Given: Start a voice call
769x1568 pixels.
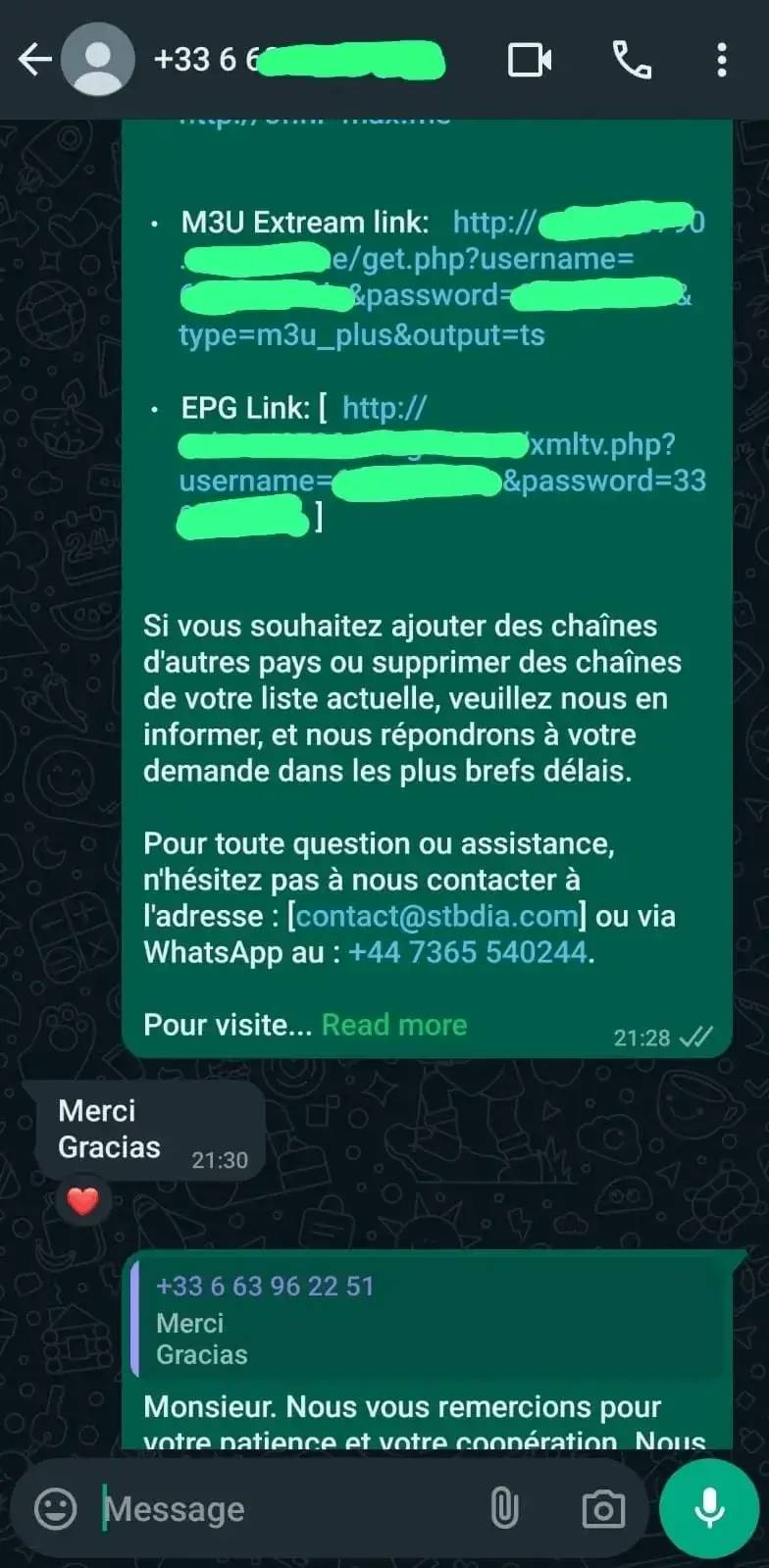Looking at the screenshot, I should click(x=632, y=60).
